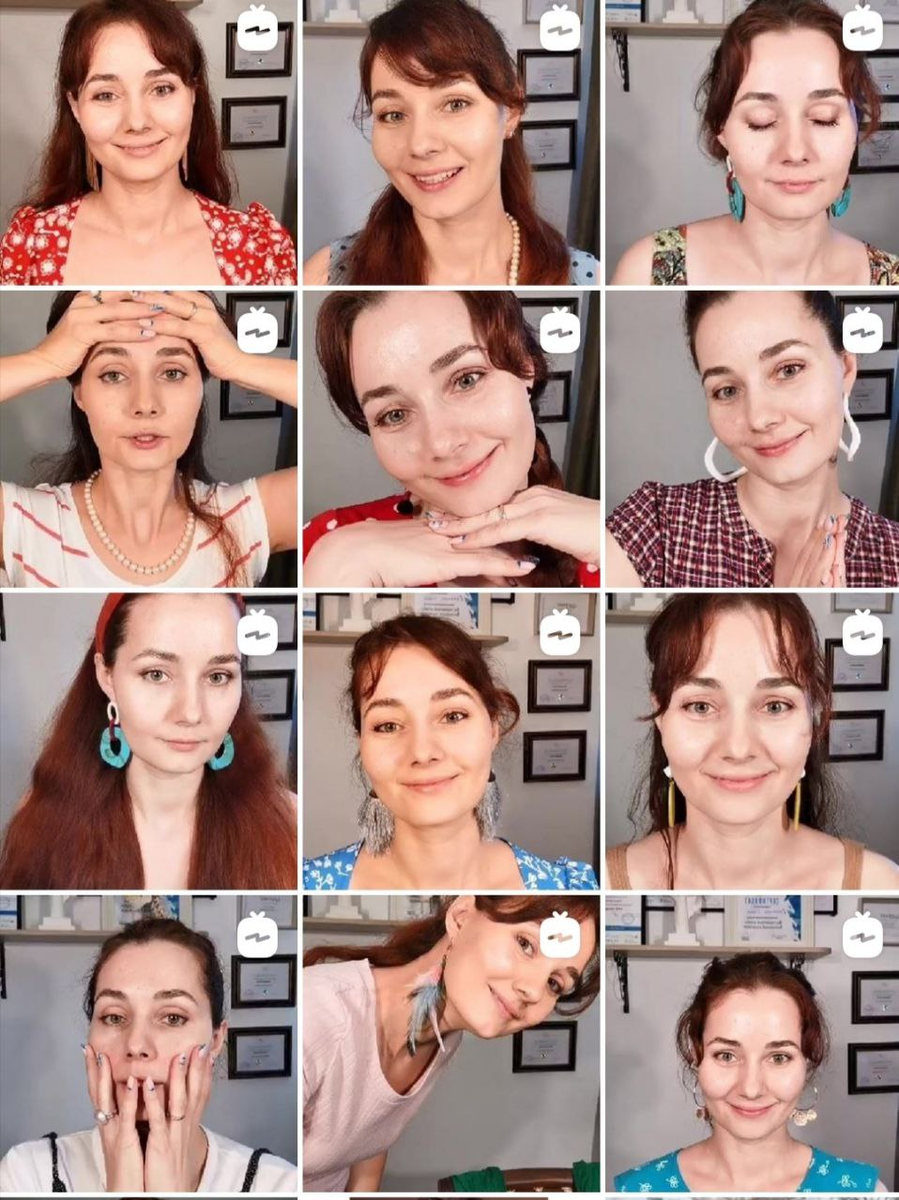Open the video with the red headband

148,740
